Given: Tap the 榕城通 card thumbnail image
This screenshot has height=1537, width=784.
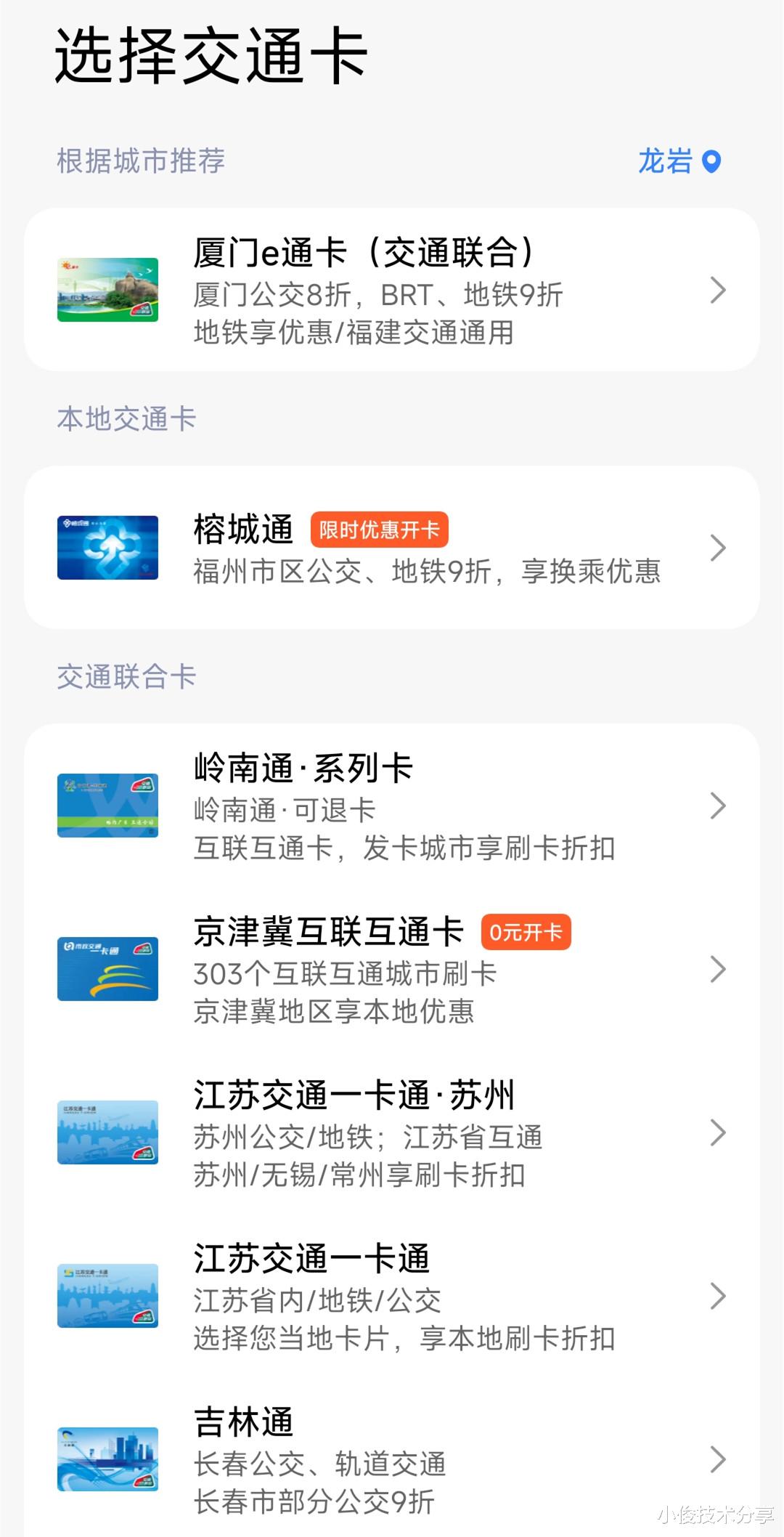Looking at the screenshot, I should (x=107, y=548).
